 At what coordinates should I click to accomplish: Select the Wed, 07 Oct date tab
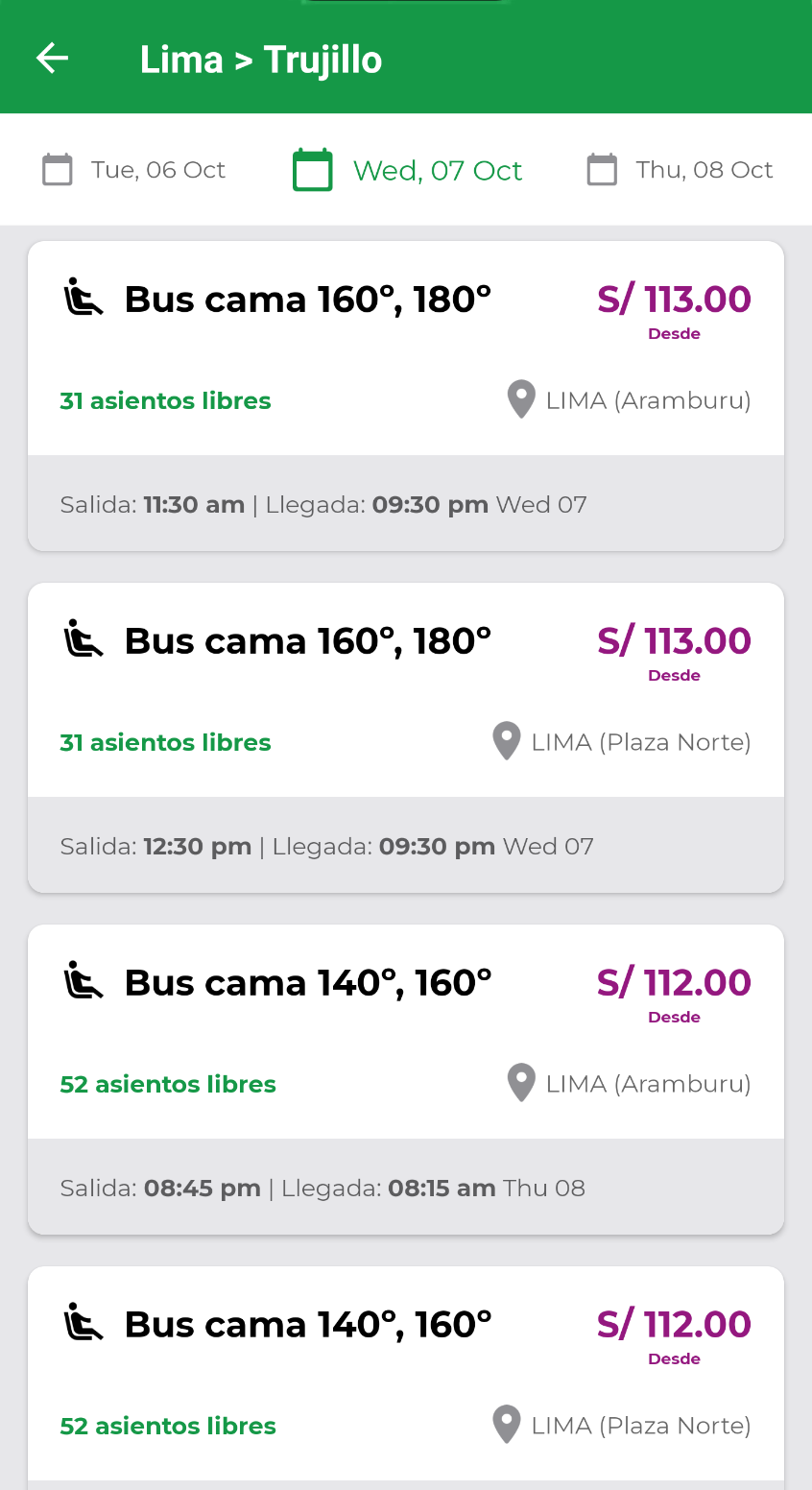click(408, 170)
